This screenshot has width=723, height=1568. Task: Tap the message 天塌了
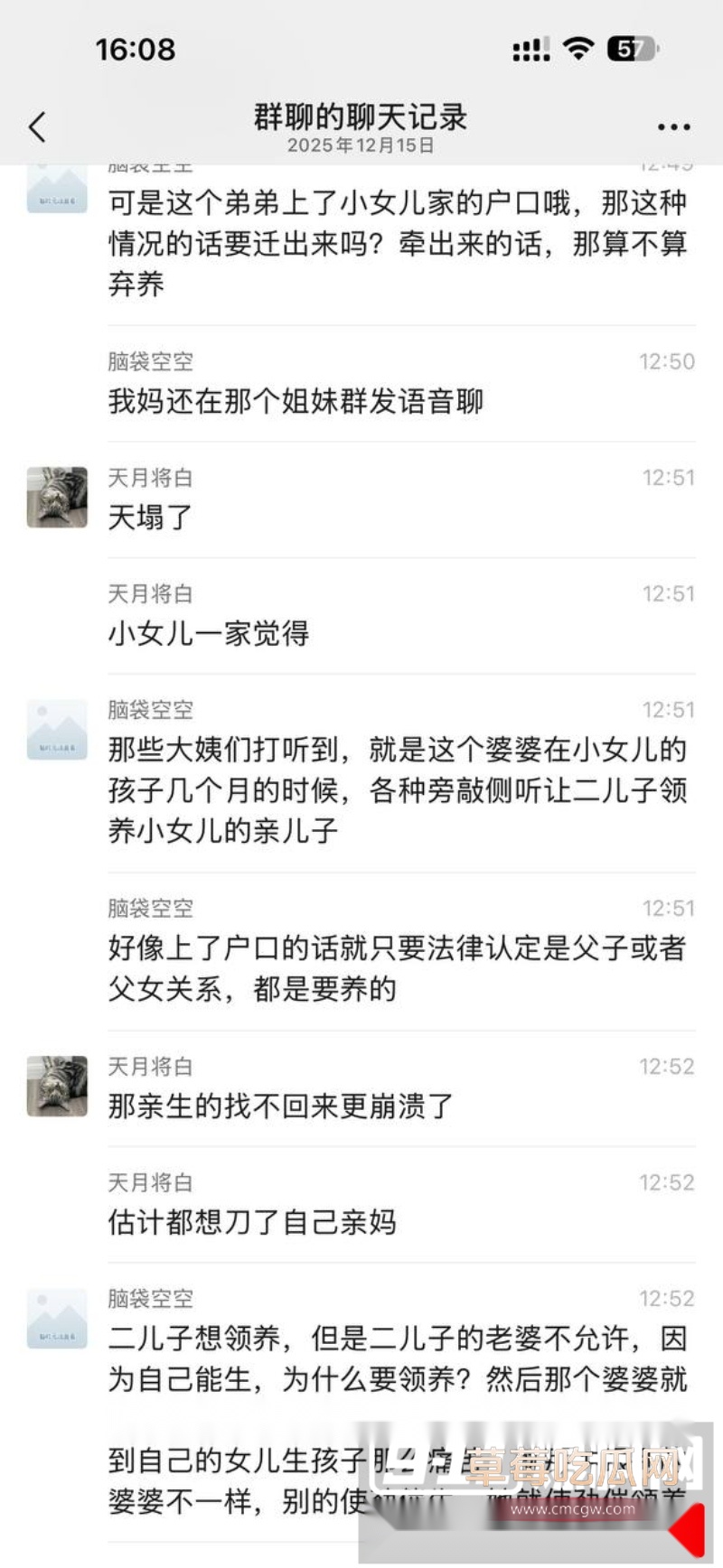tap(149, 518)
